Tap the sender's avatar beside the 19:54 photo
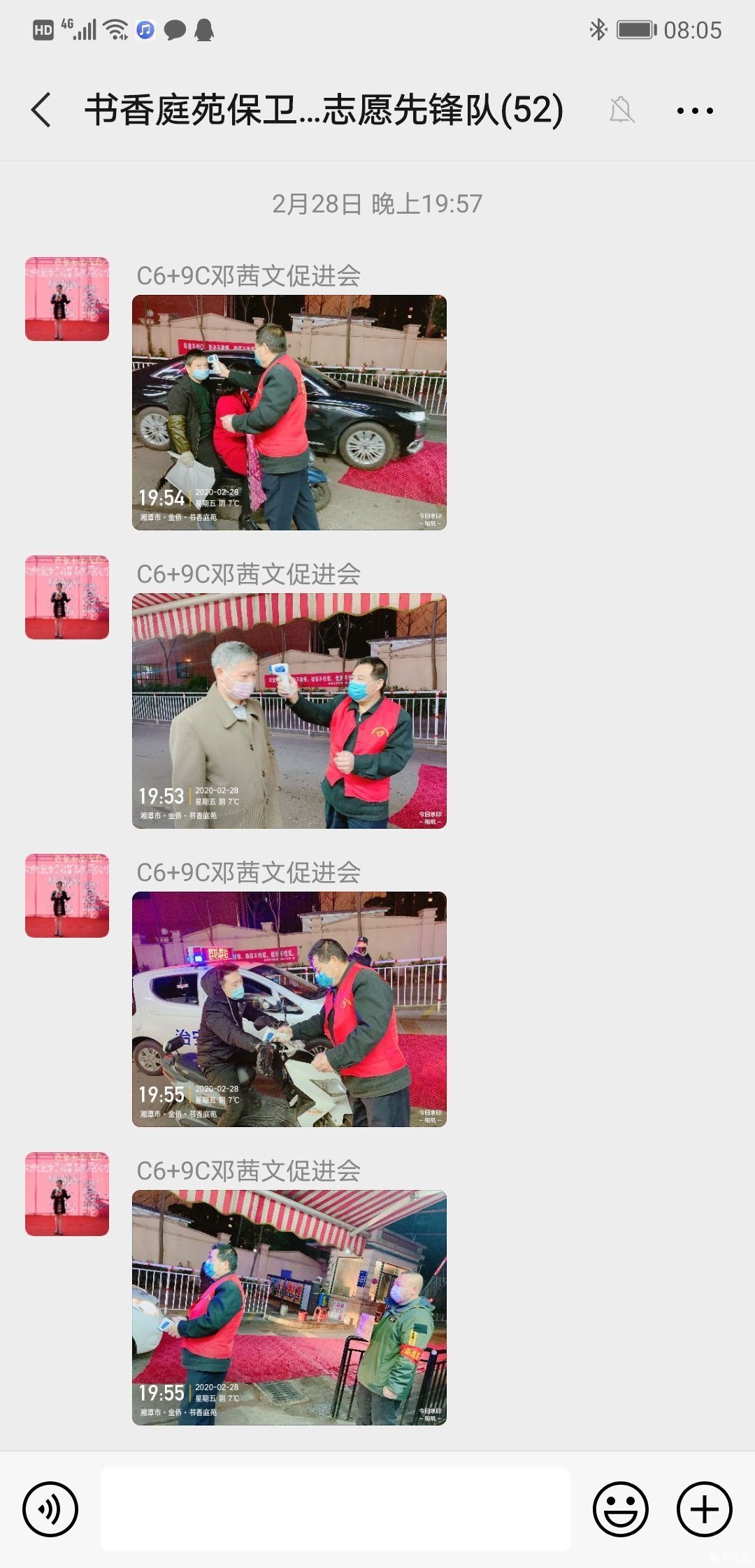755x1568 pixels. [67, 299]
